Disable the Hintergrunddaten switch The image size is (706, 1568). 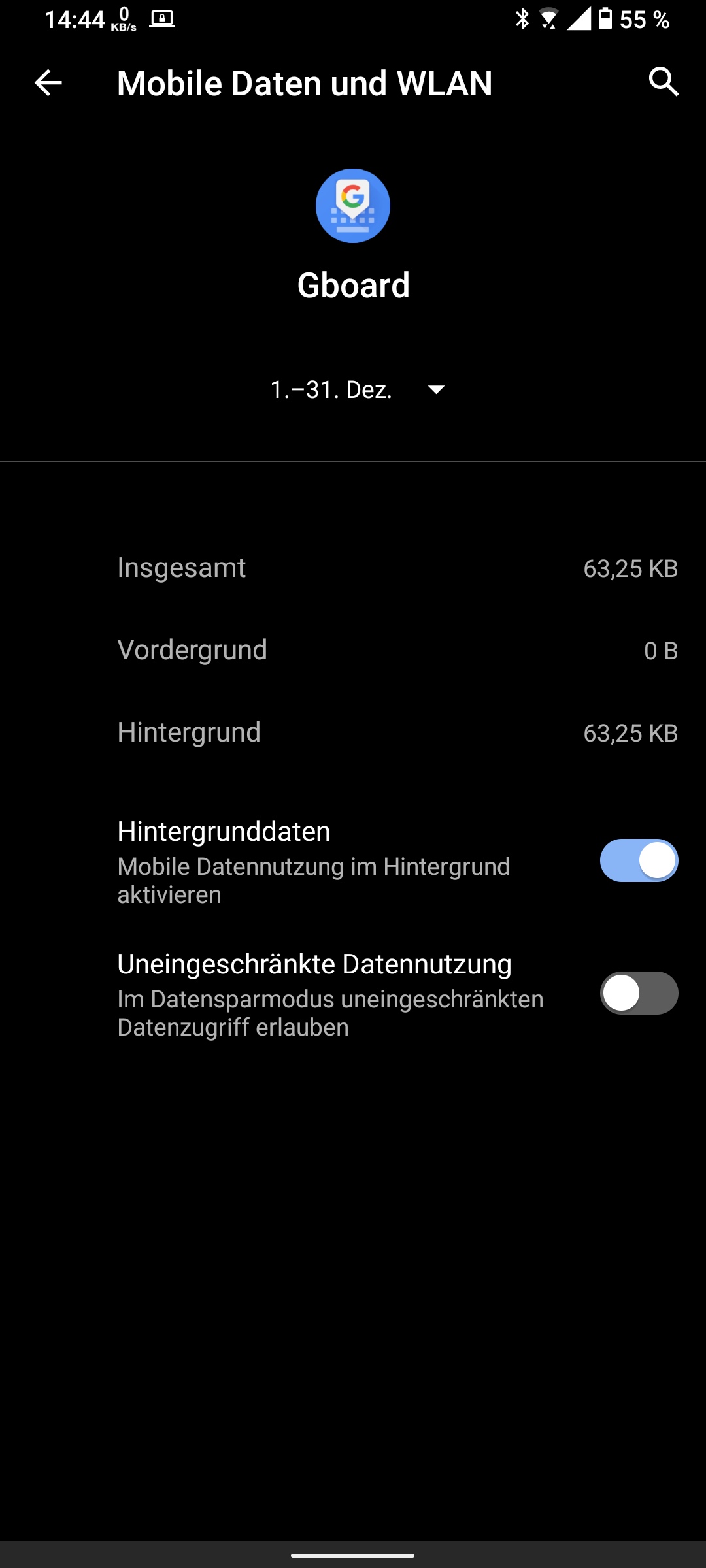[639, 860]
